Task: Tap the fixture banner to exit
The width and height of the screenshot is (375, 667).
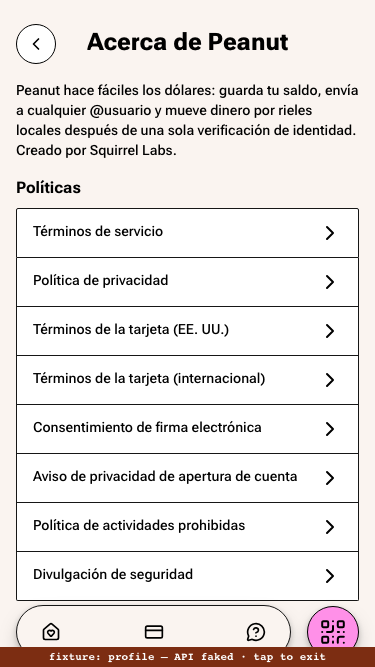Action: pyautogui.click(x=188, y=657)
